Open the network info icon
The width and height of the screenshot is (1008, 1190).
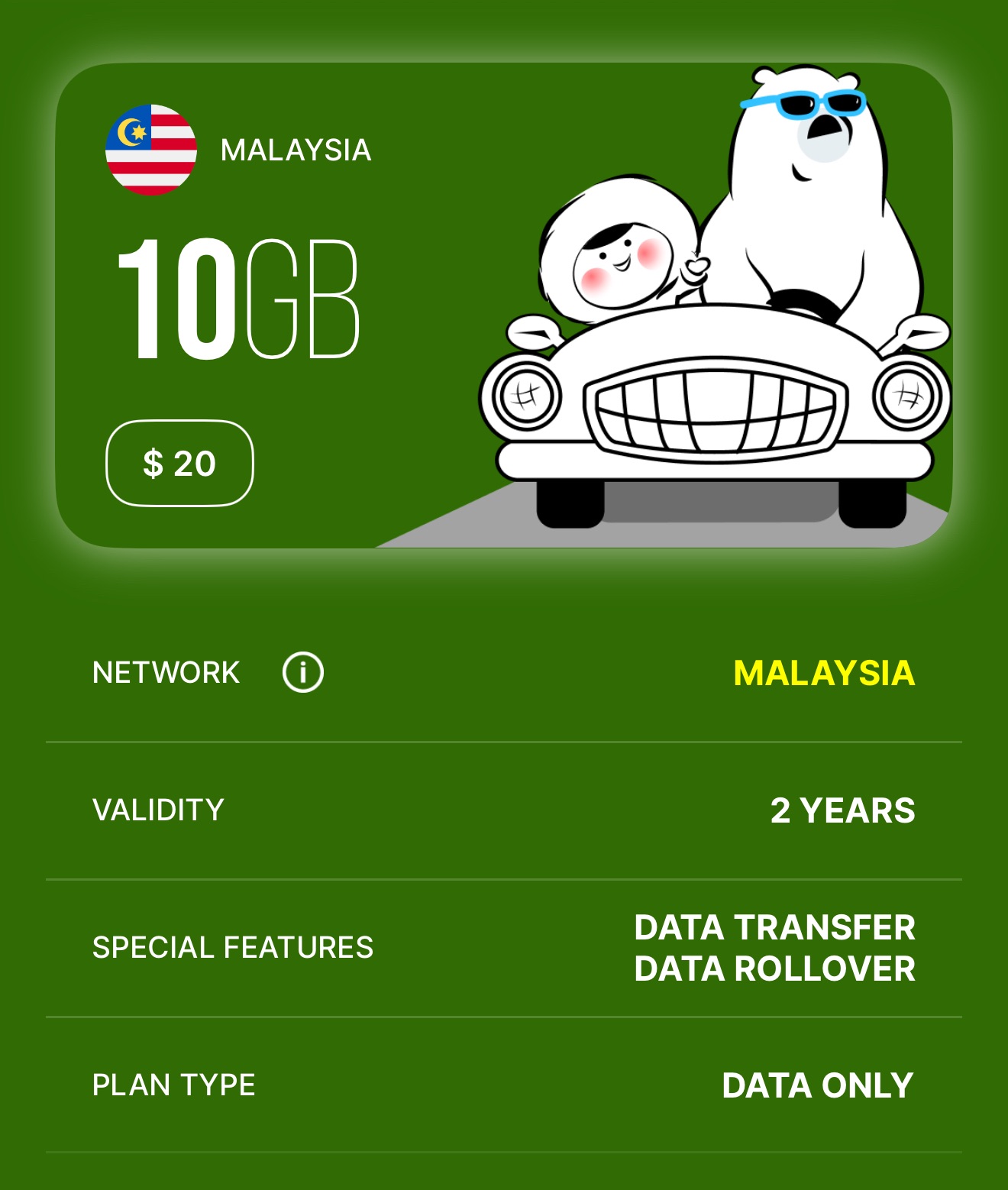303,672
